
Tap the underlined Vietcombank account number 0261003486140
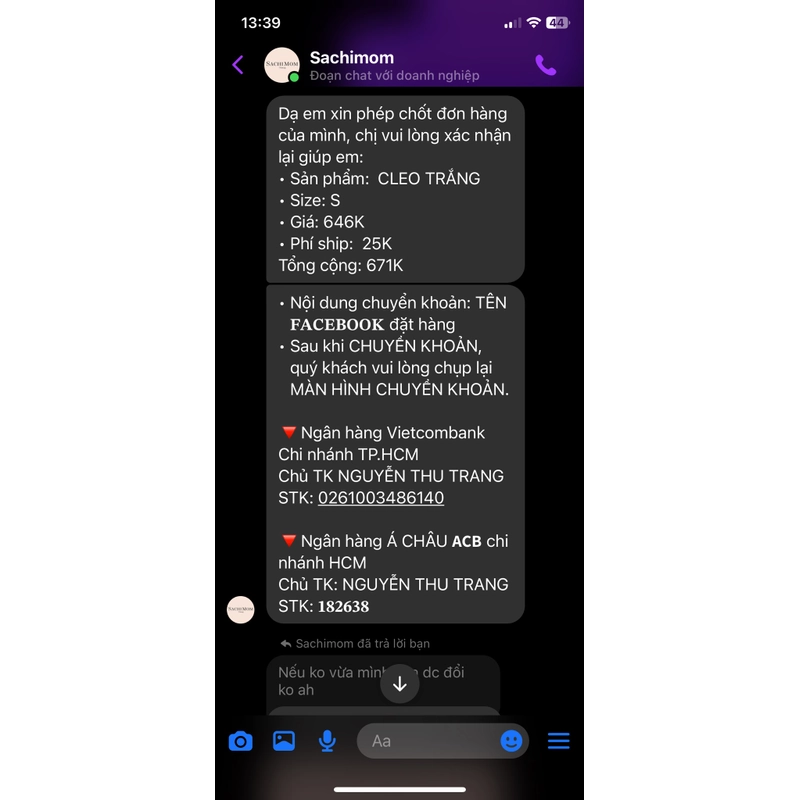[x=380, y=497]
